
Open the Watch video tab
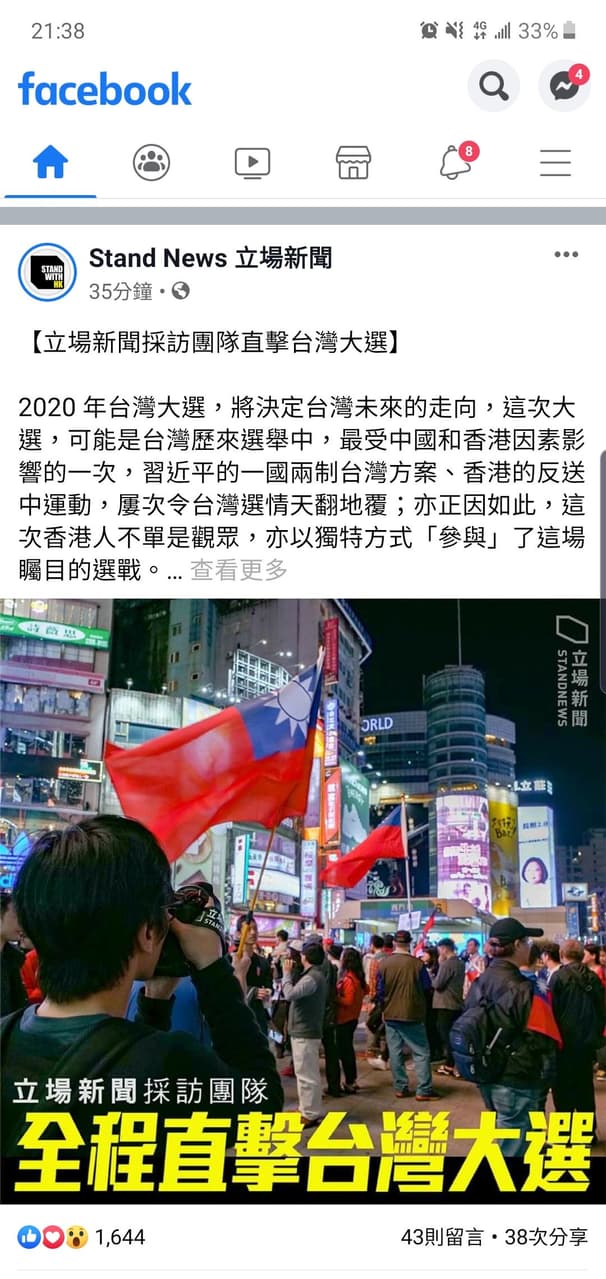coord(252,162)
